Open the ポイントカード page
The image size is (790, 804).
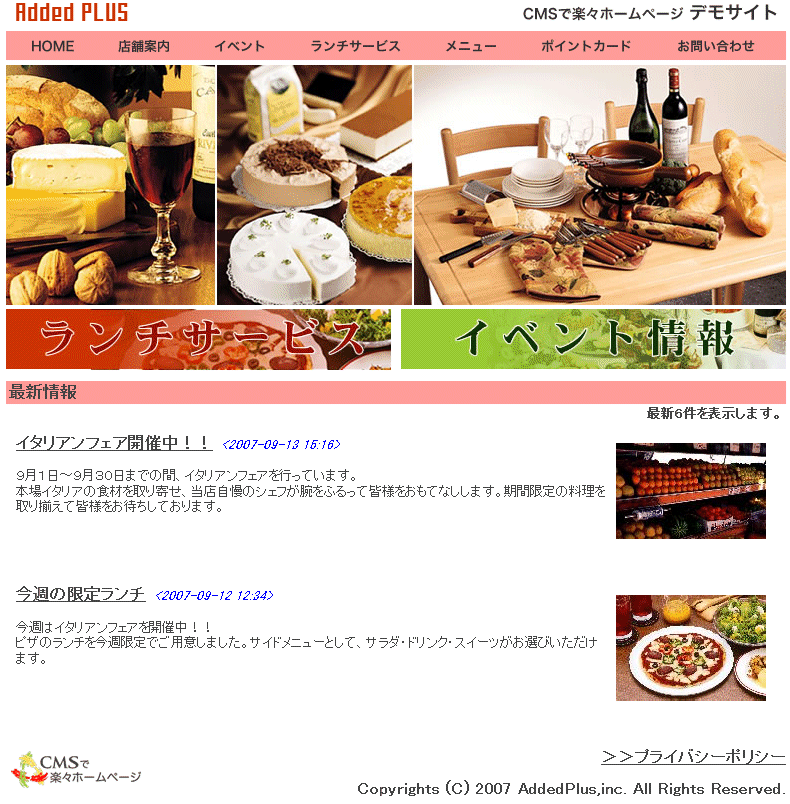pyautogui.click(x=586, y=46)
